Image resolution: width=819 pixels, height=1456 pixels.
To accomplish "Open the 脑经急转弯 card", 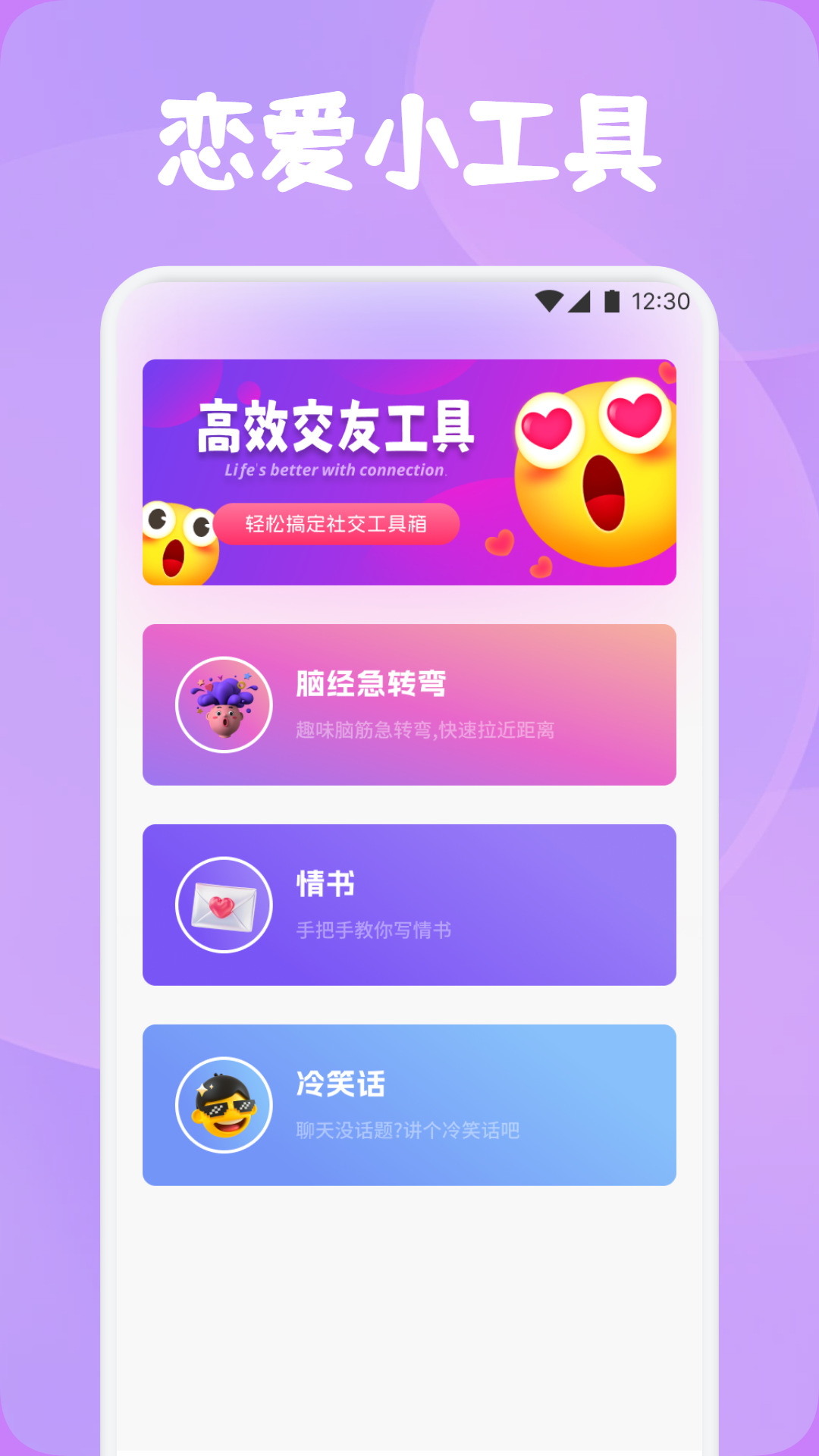I will coord(409,704).
